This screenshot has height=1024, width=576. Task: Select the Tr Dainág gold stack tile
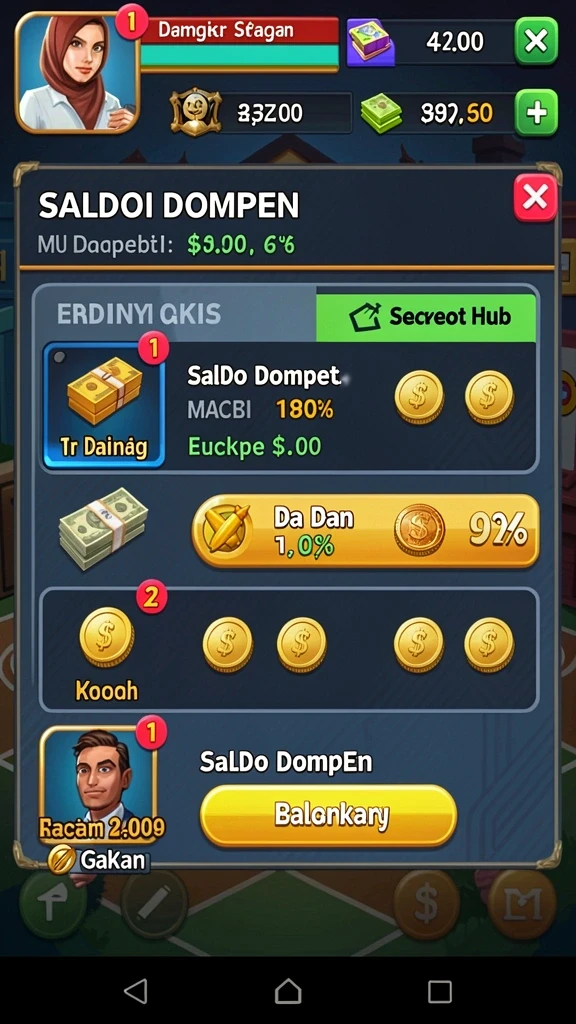104,405
